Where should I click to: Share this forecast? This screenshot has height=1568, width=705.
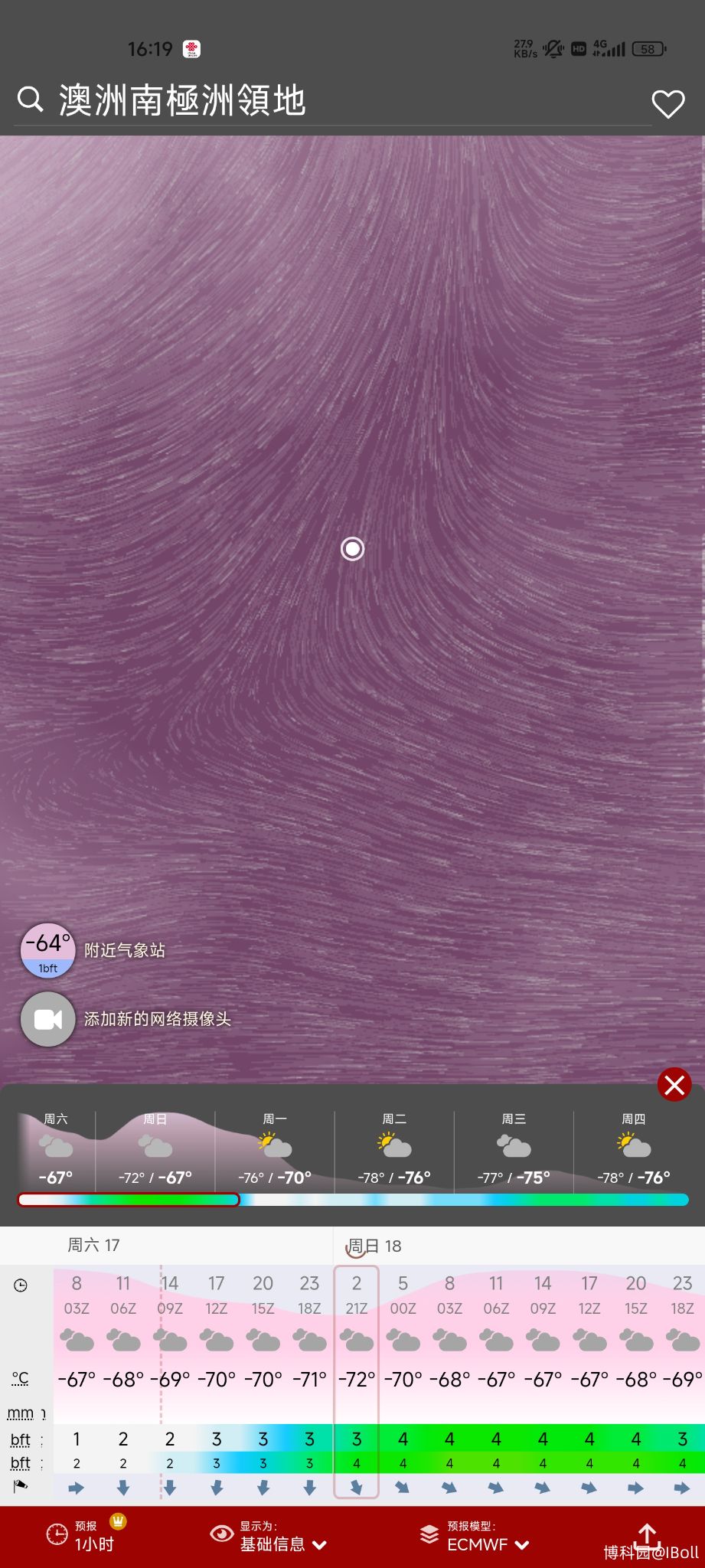[647, 1534]
